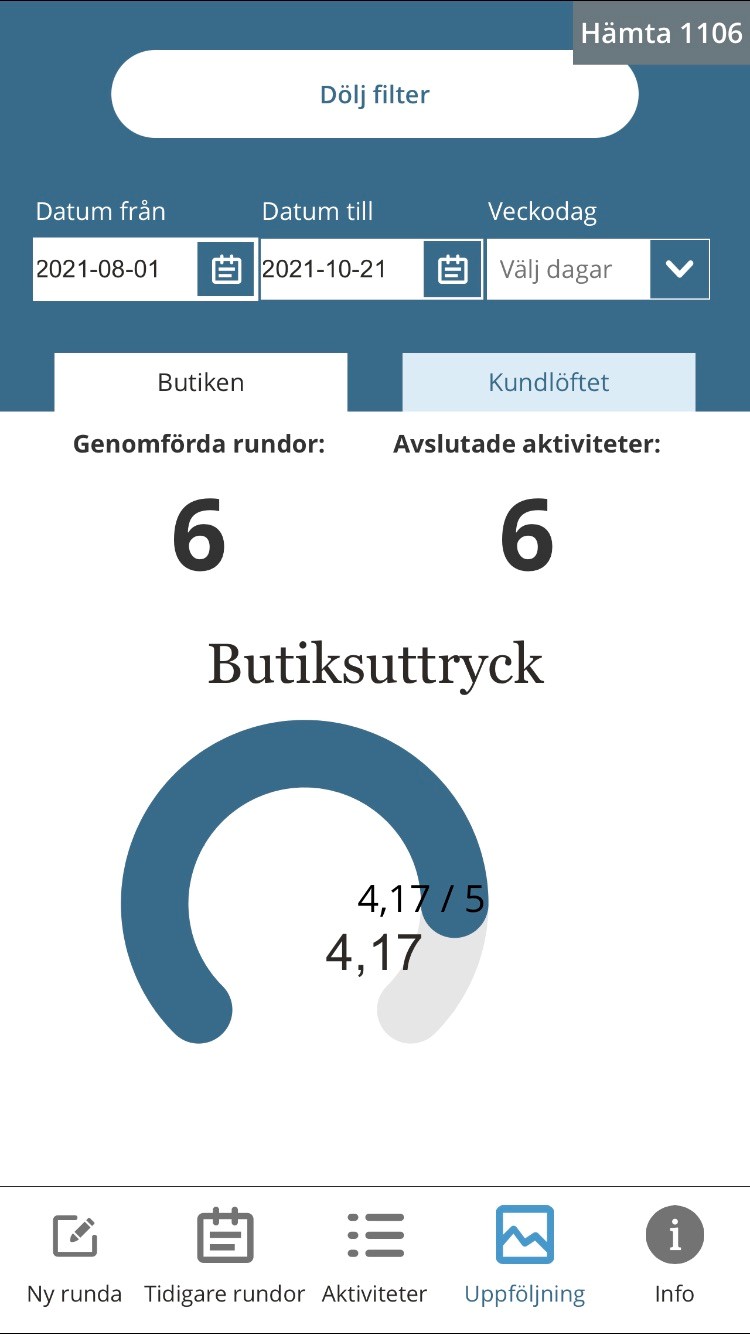Viewport: 750px width, 1334px height.
Task: Click the Aktiviteter list icon
Action: coord(375,1234)
